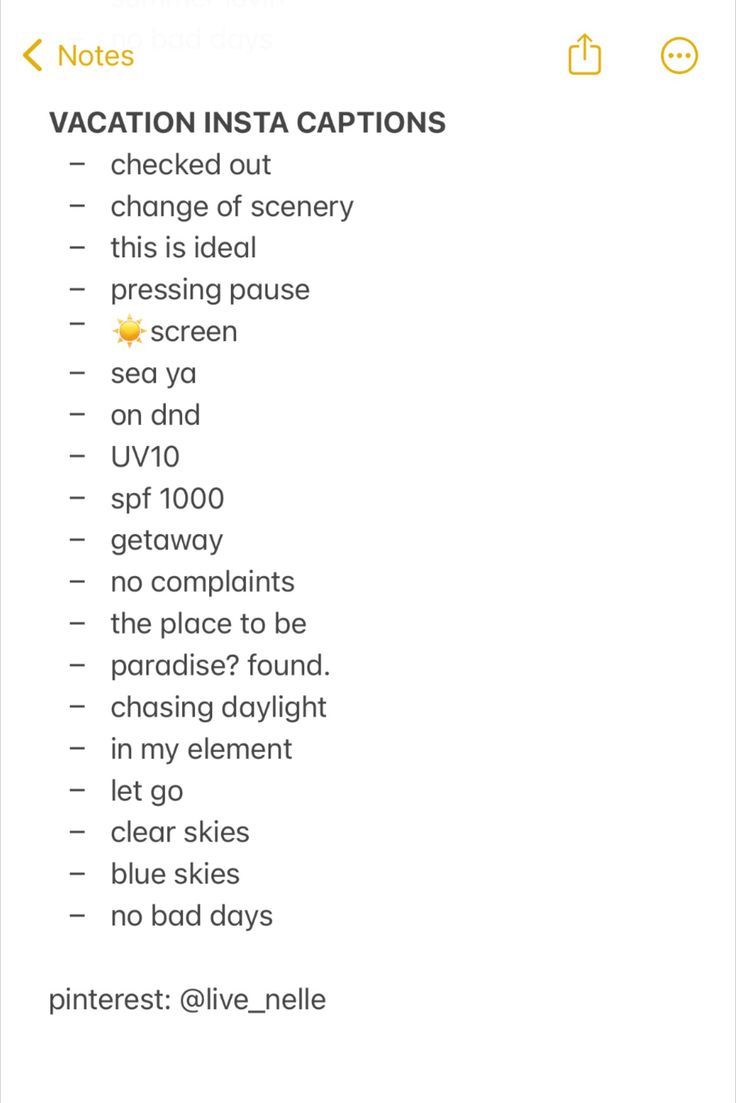The width and height of the screenshot is (736, 1103).
Task: Tap the caption checked out
Action: pyautogui.click(x=190, y=164)
